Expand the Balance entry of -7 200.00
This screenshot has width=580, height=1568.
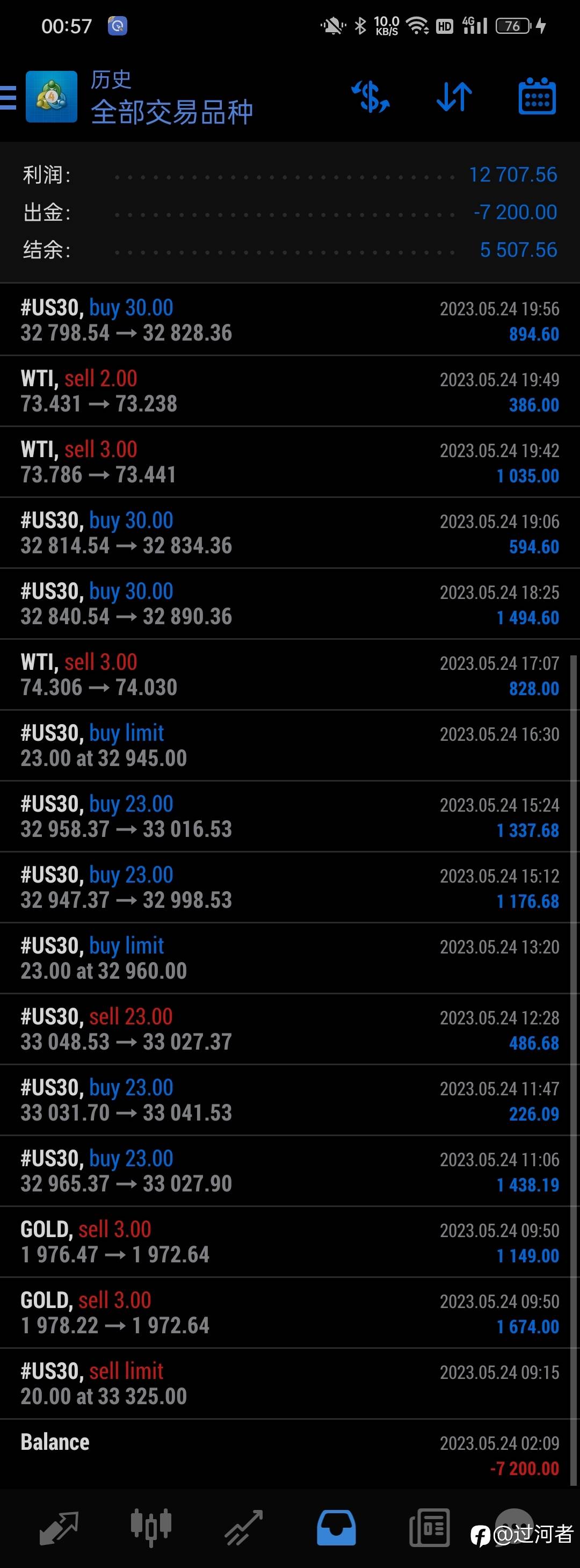[x=289, y=1454]
